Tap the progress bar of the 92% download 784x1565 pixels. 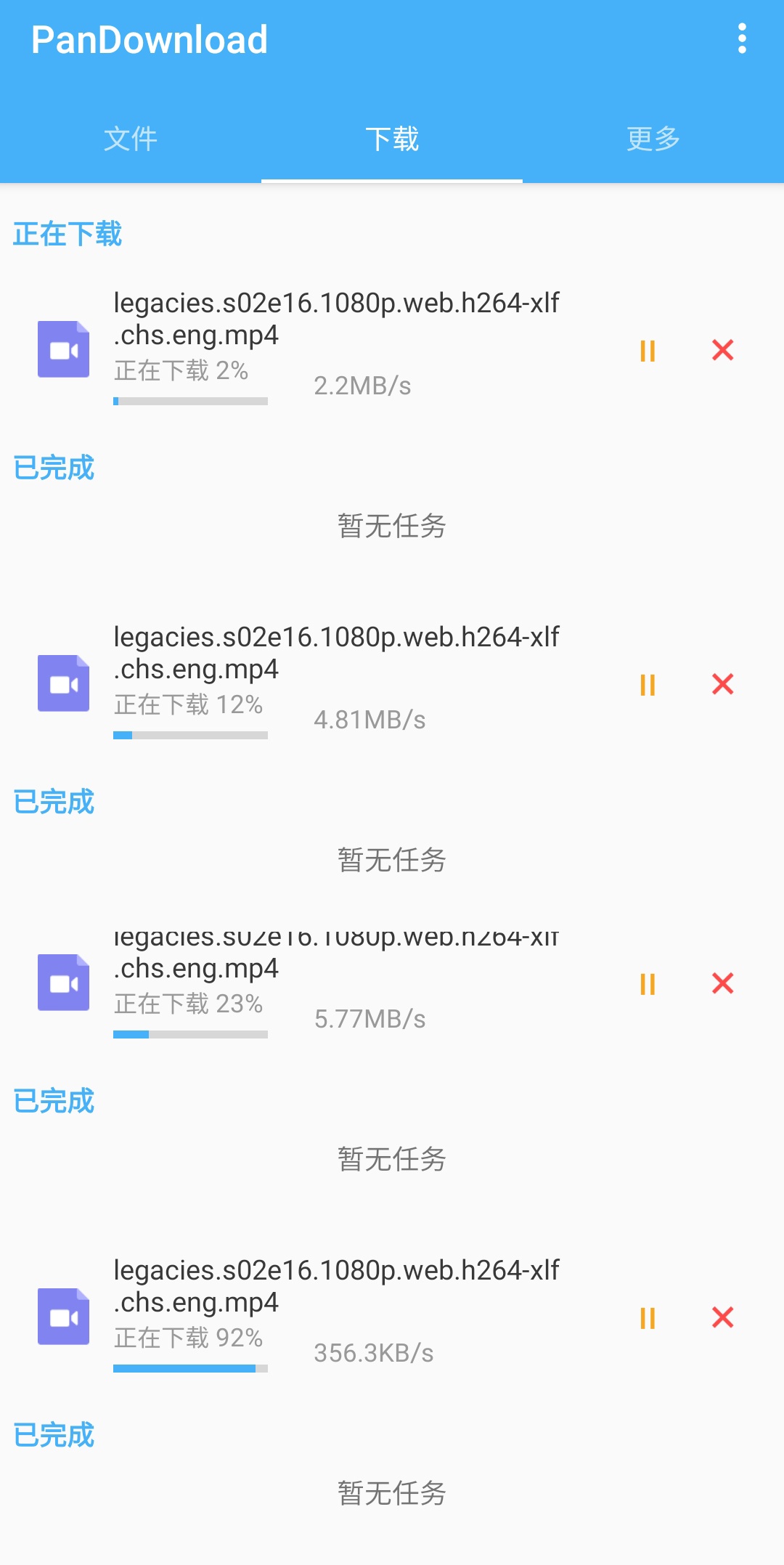(190, 1367)
